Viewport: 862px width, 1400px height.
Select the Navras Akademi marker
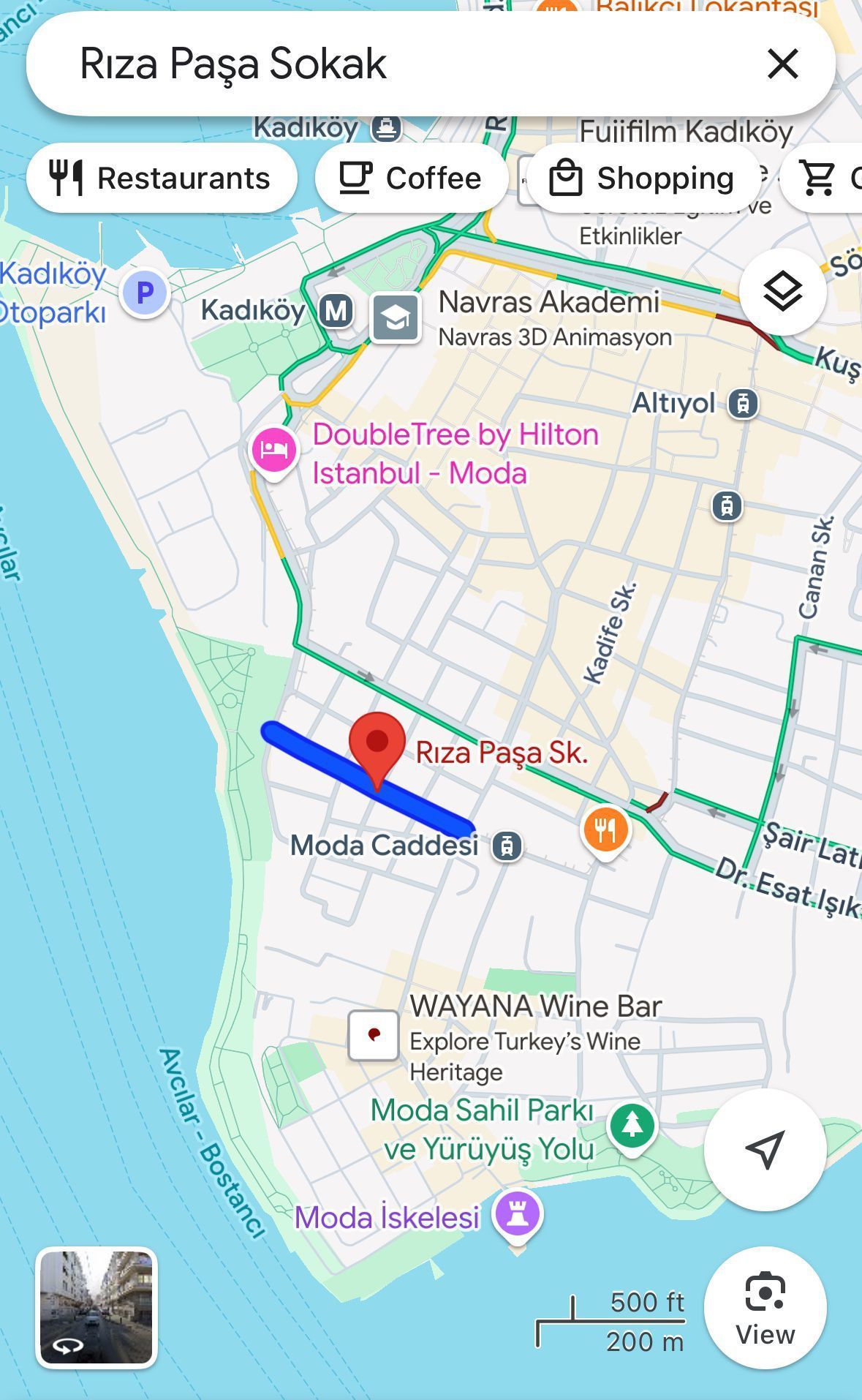click(396, 317)
